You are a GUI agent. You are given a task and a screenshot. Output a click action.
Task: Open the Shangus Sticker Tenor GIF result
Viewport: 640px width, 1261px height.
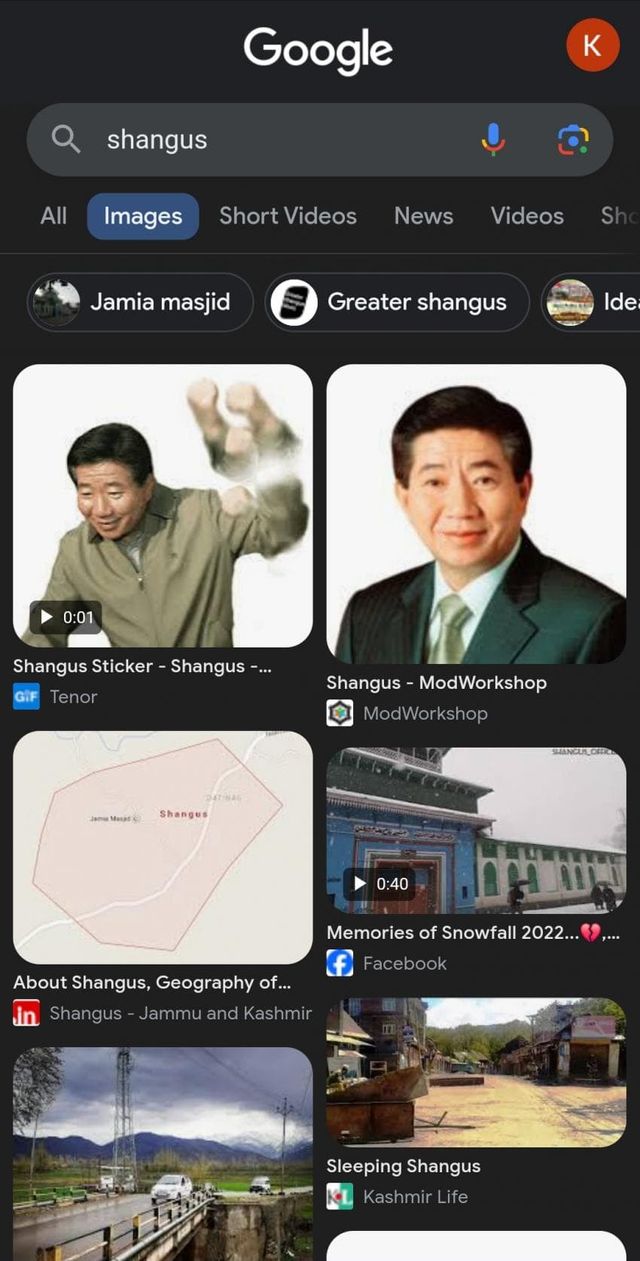[162, 506]
